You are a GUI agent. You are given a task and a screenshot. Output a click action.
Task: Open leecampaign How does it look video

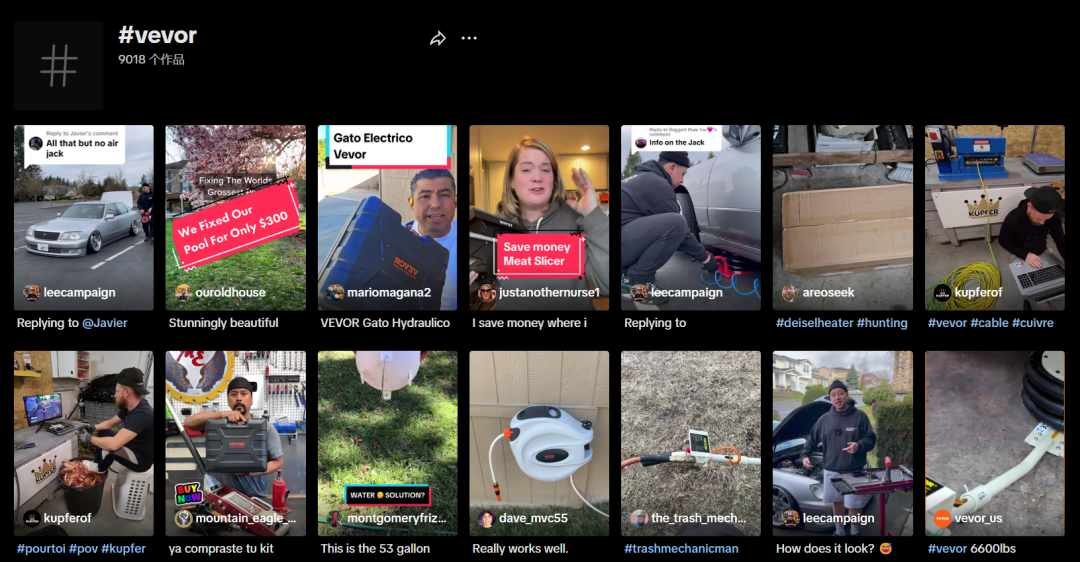click(842, 443)
